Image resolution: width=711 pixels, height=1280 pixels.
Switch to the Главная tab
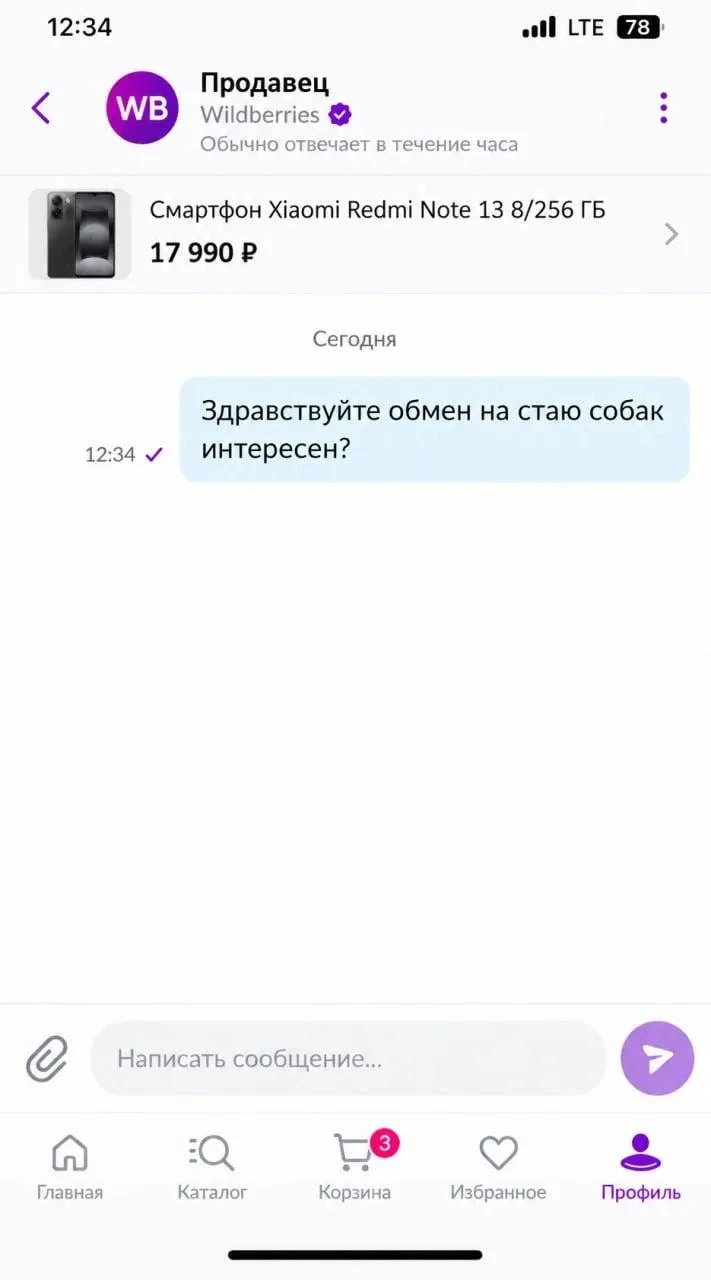point(70,1166)
